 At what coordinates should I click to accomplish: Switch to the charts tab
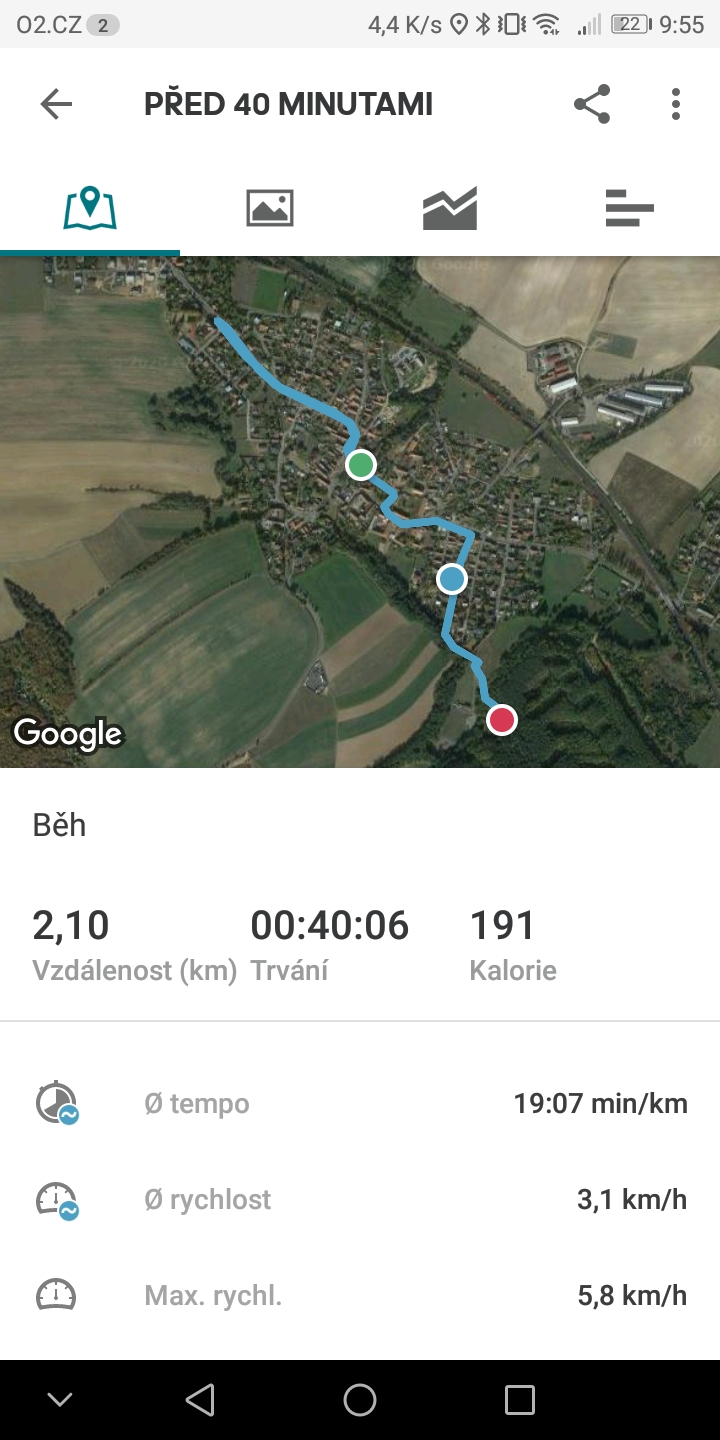point(450,208)
